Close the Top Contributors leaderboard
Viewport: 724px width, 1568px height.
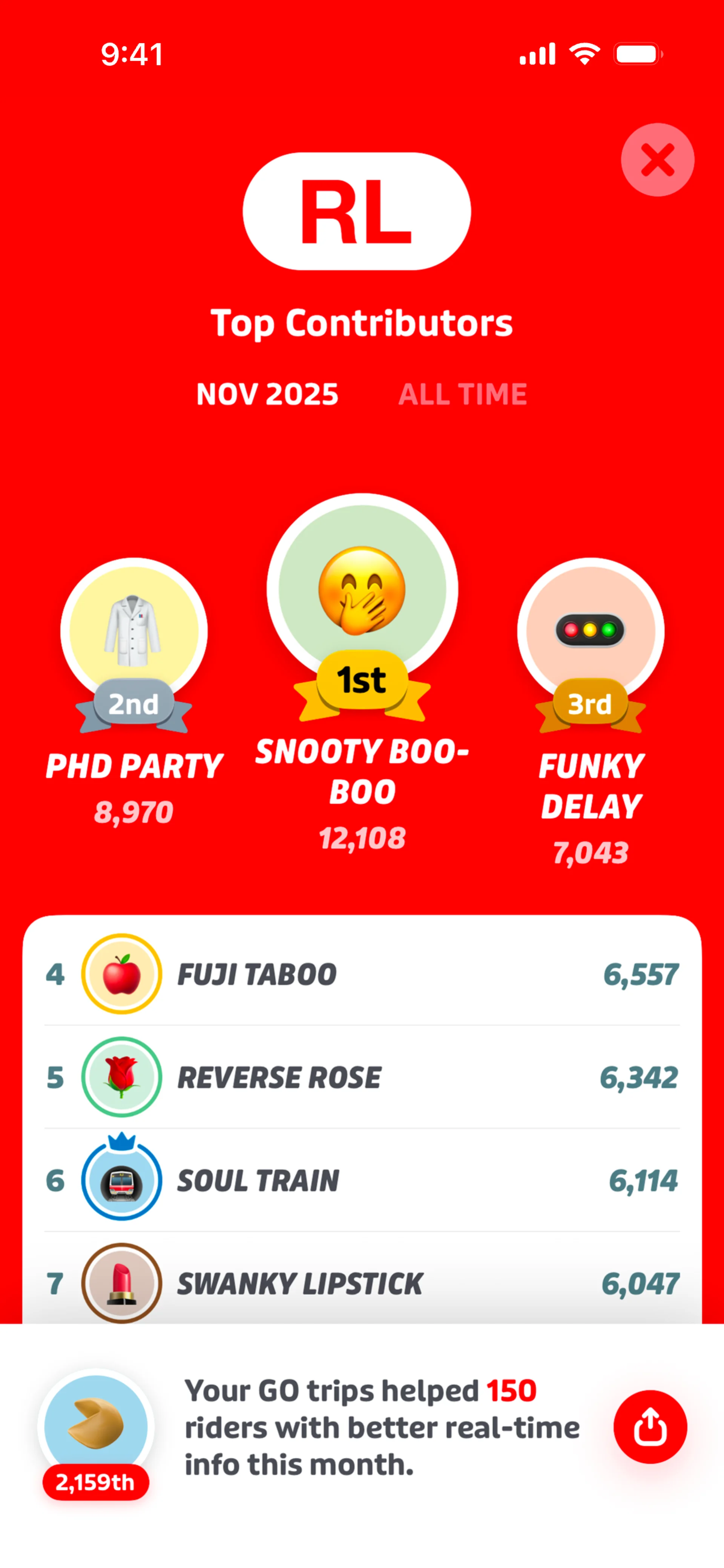point(657,160)
